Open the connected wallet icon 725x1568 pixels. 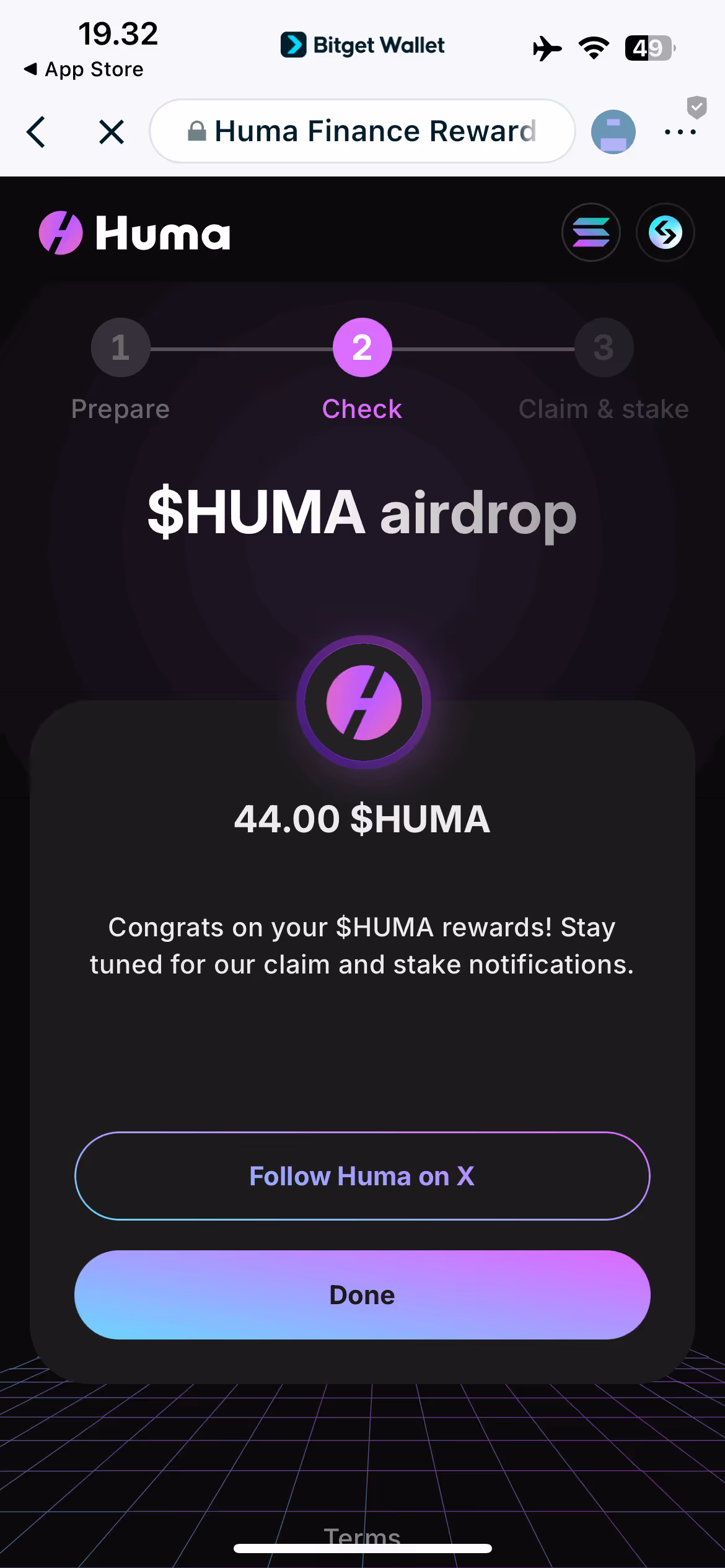[x=666, y=232]
